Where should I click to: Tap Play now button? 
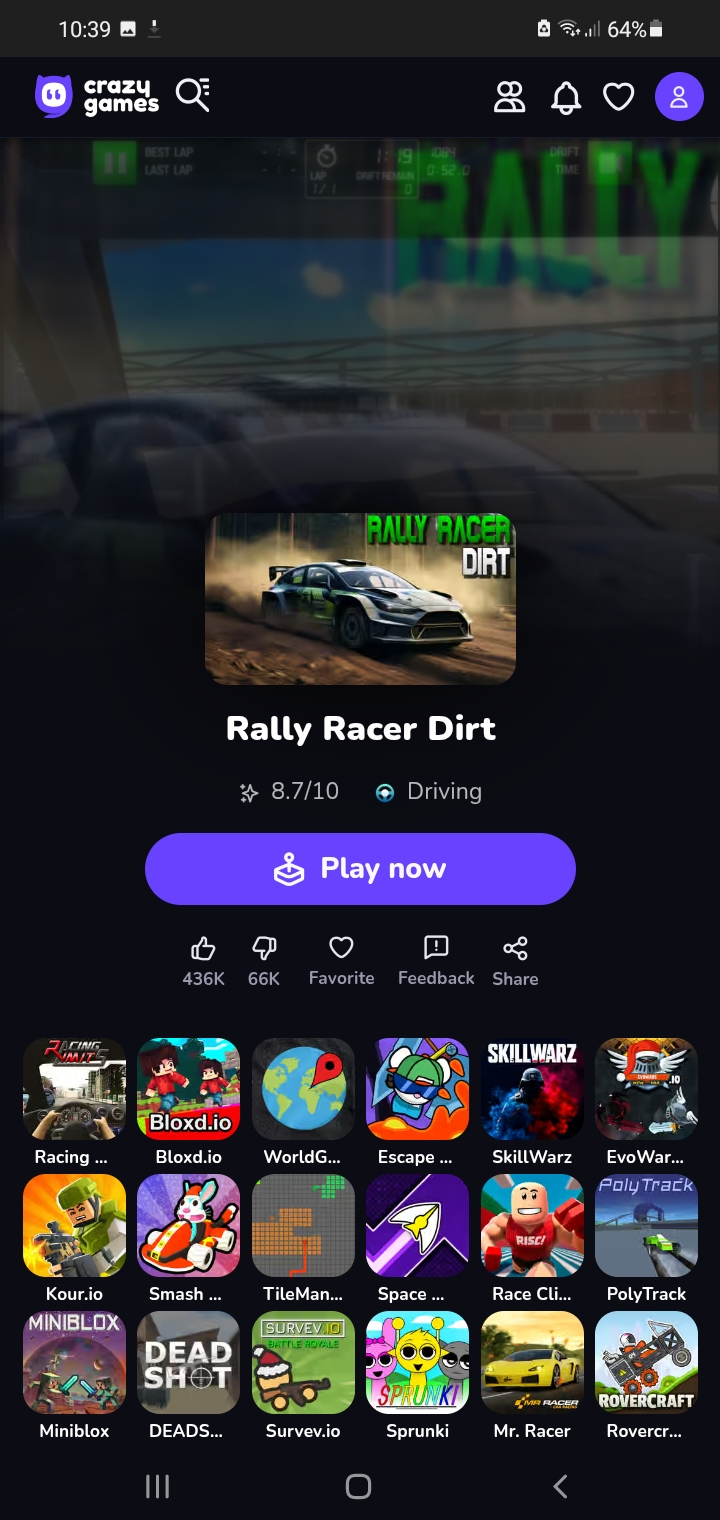click(x=360, y=869)
